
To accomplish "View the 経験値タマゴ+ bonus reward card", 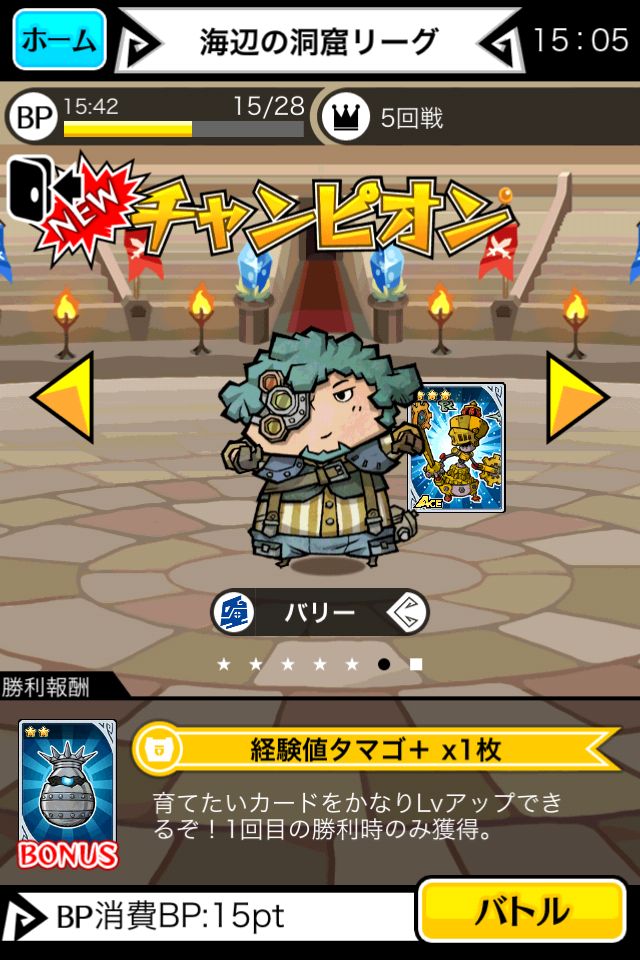I will pos(67,793).
